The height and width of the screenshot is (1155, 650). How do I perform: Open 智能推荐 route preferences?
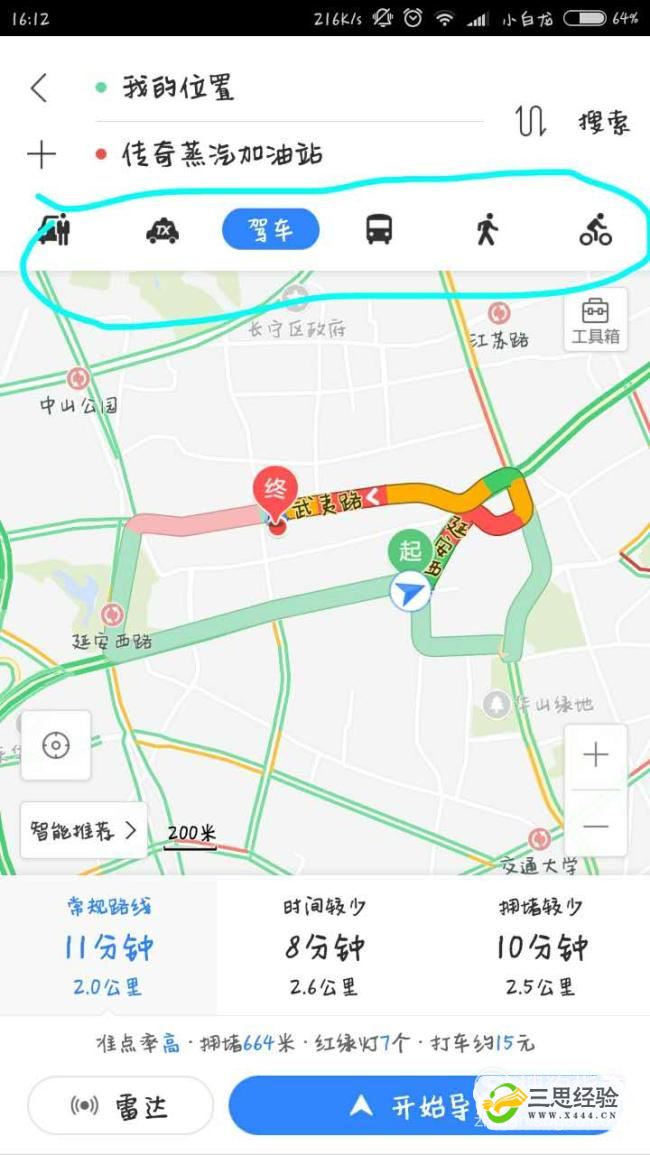click(x=83, y=831)
